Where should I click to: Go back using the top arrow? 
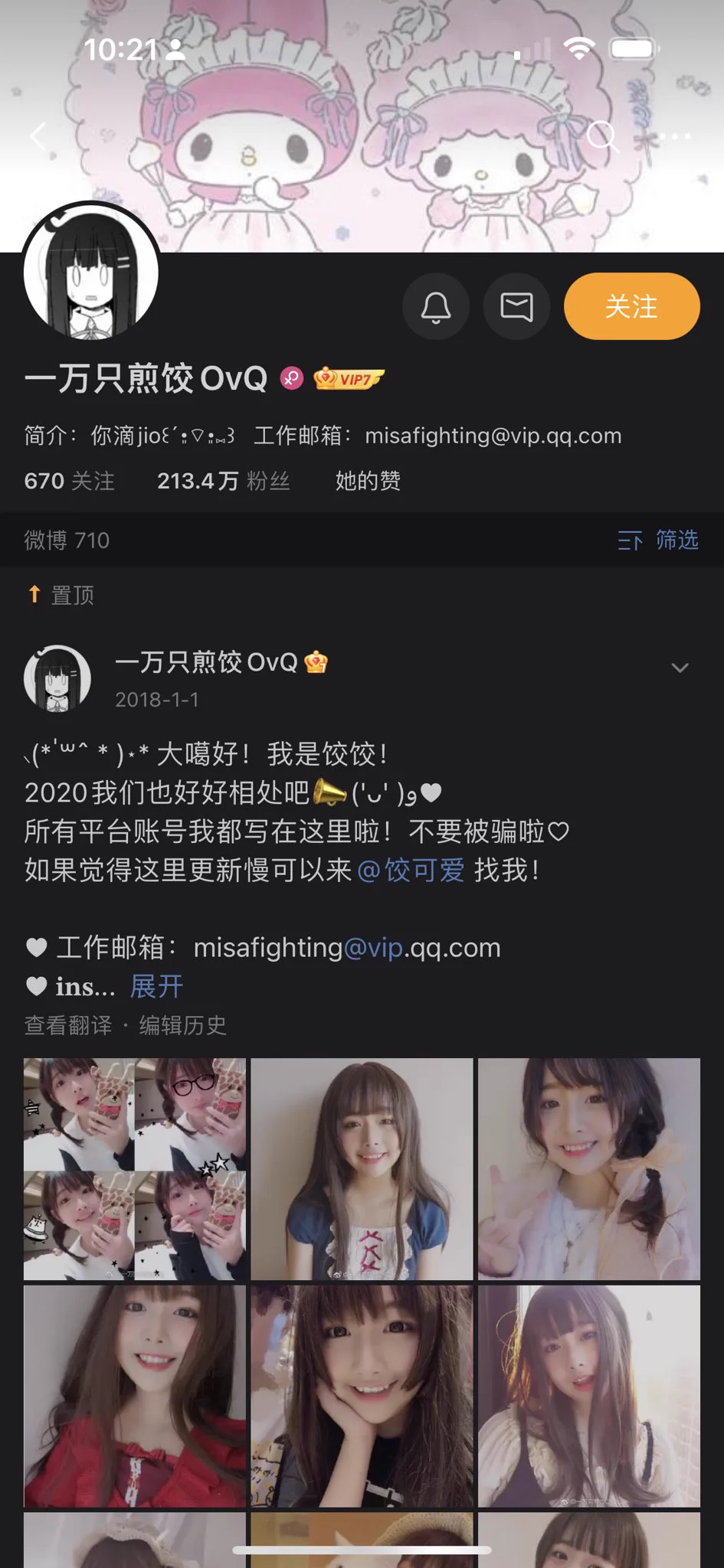coord(38,137)
